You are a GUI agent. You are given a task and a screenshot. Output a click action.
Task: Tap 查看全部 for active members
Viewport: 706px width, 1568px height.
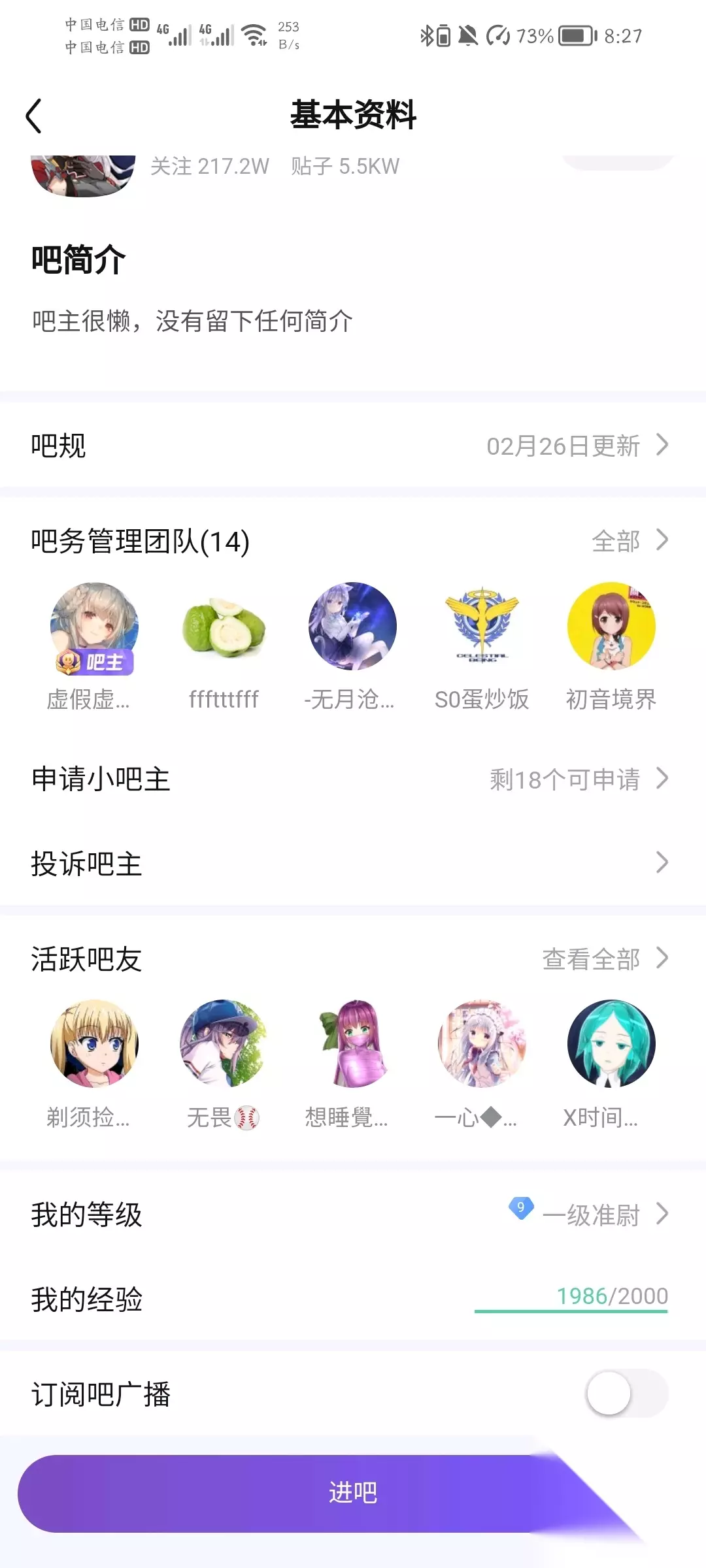coord(605,959)
